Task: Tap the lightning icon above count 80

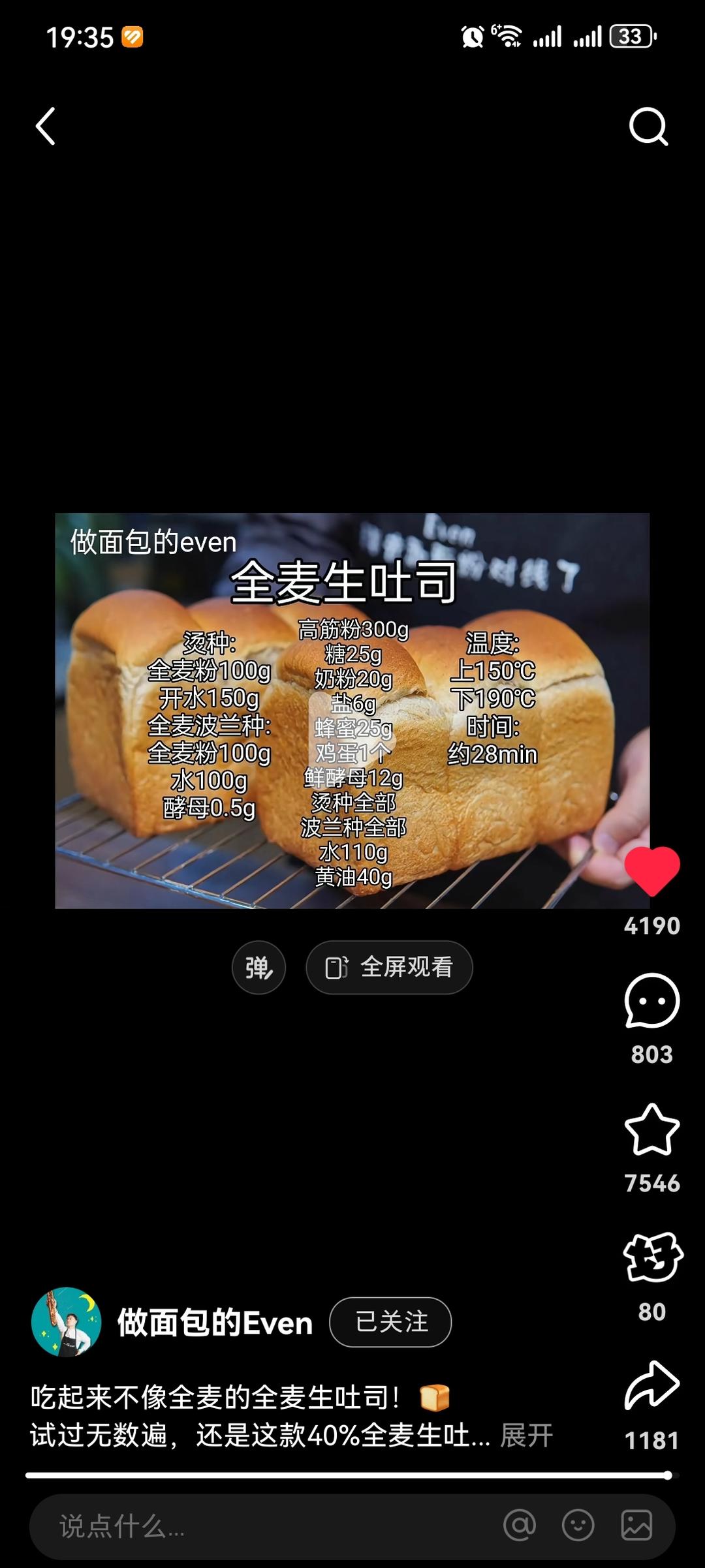Action: coord(651,1257)
